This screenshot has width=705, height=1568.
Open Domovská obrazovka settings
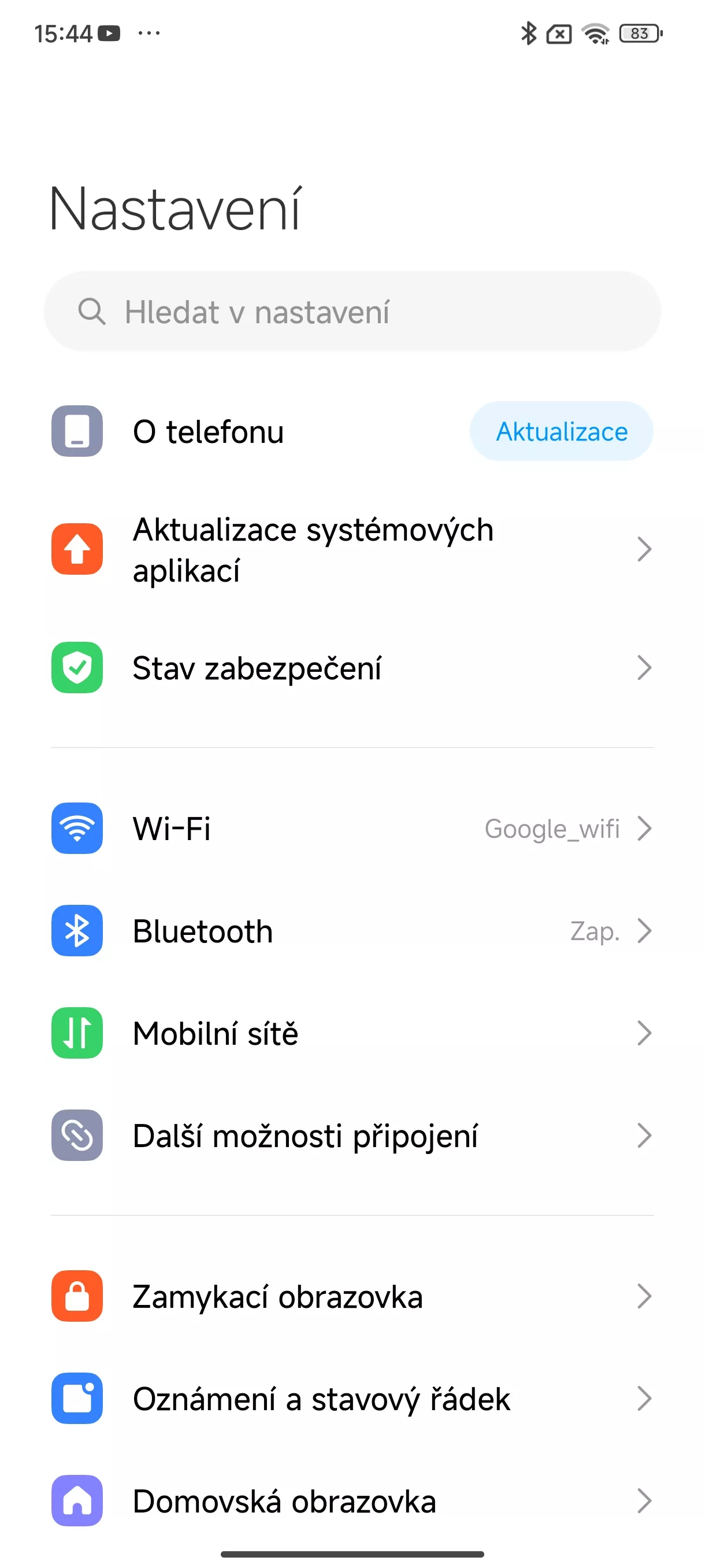pos(352,1500)
